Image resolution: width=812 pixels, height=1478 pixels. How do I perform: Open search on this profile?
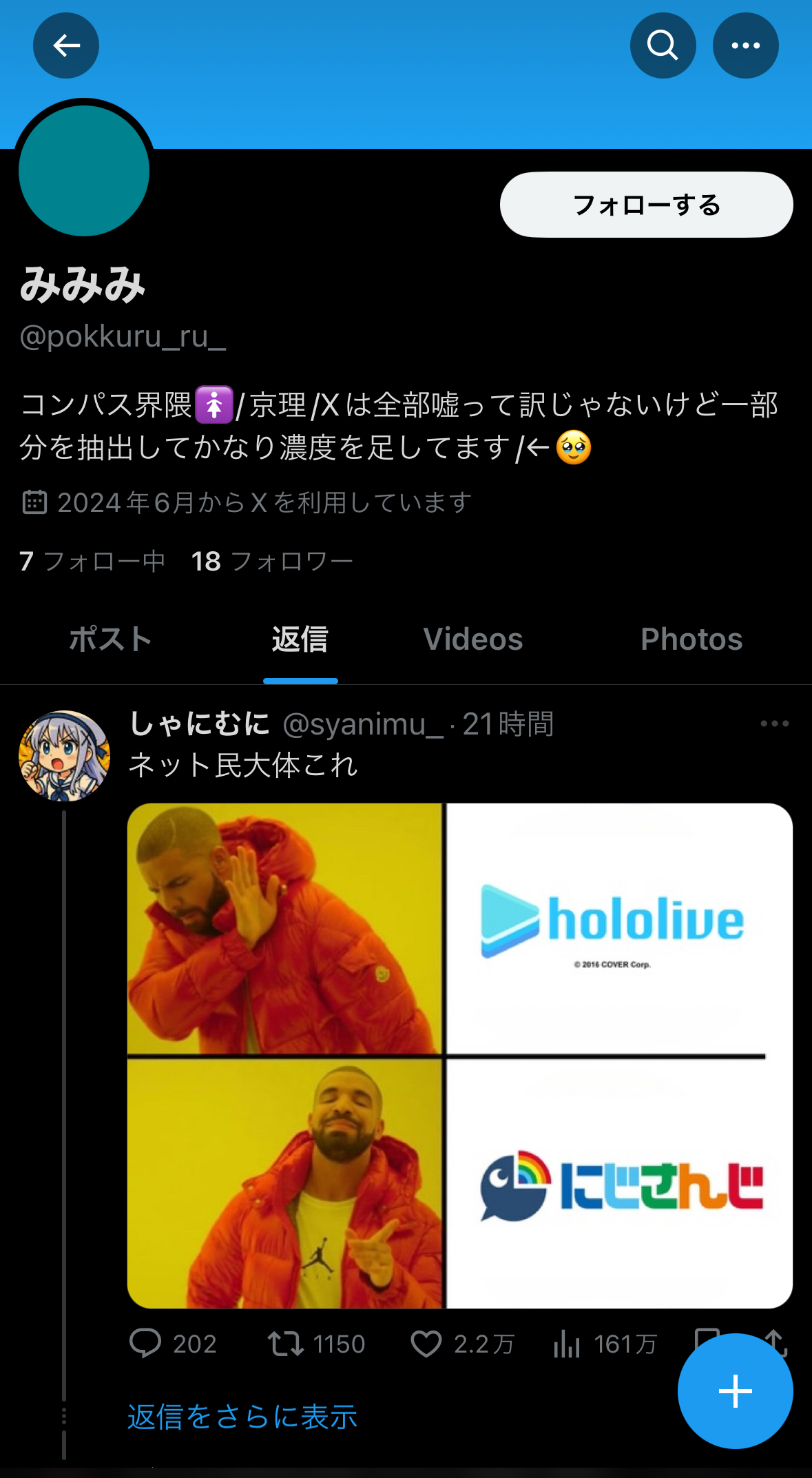tap(663, 45)
